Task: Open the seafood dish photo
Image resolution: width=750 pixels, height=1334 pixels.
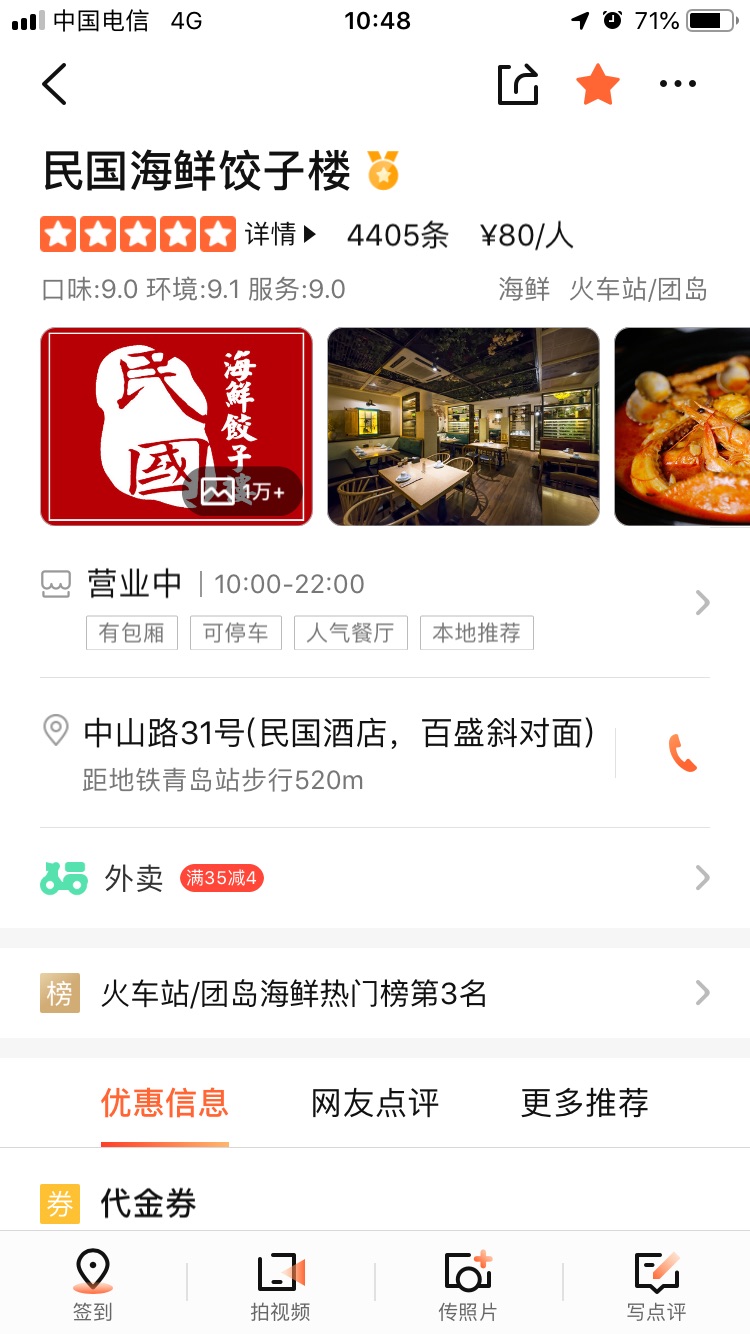Action: [x=682, y=426]
